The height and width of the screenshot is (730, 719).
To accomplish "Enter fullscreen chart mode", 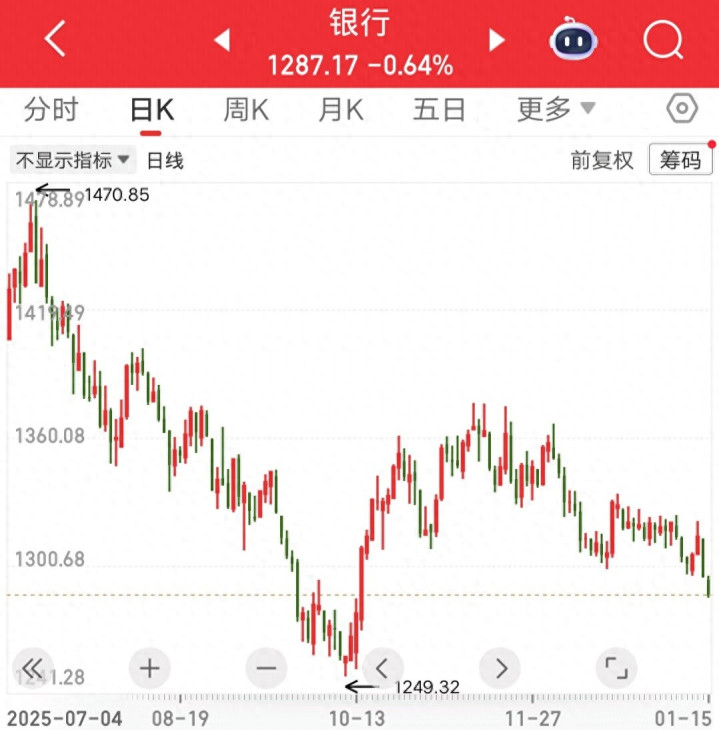I will (x=617, y=669).
